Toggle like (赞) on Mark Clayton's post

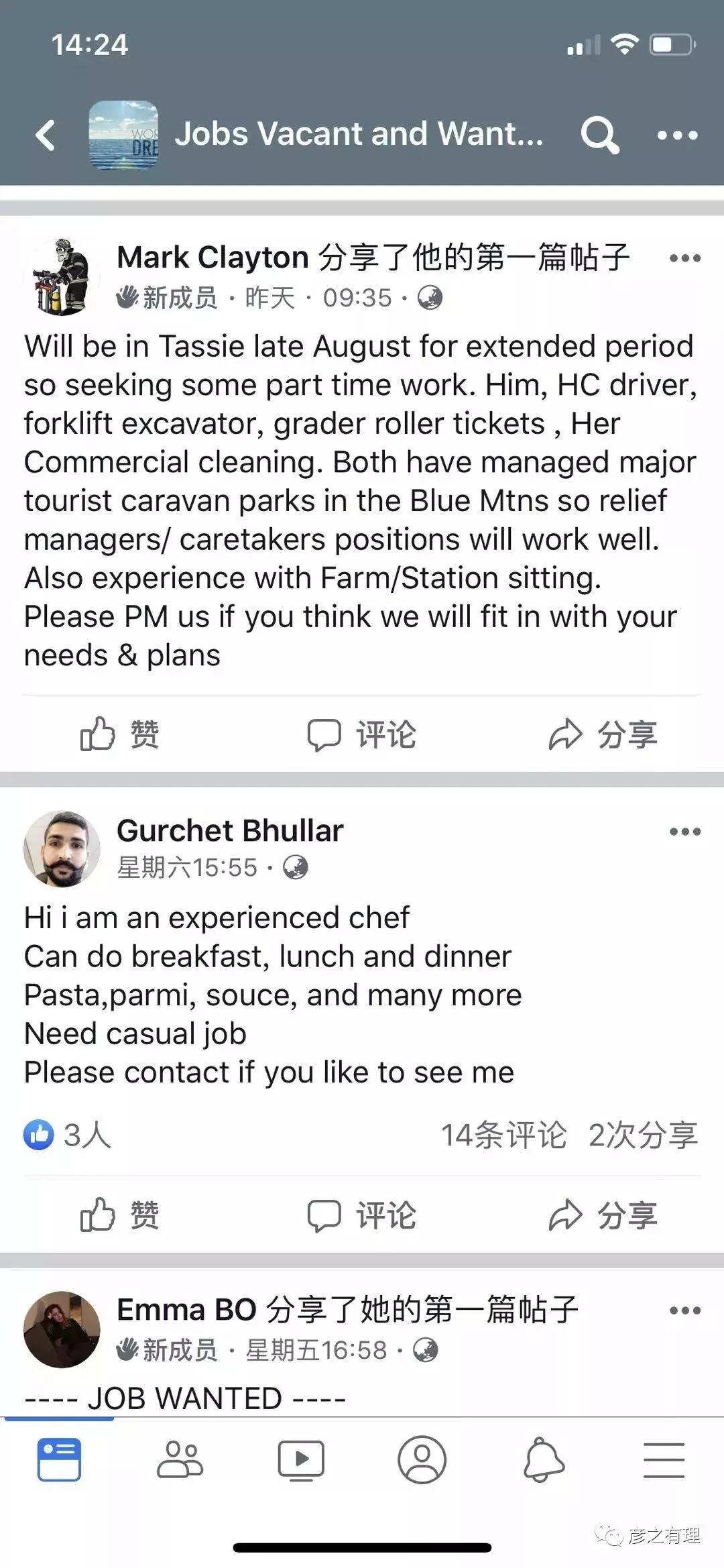click(121, 734)
